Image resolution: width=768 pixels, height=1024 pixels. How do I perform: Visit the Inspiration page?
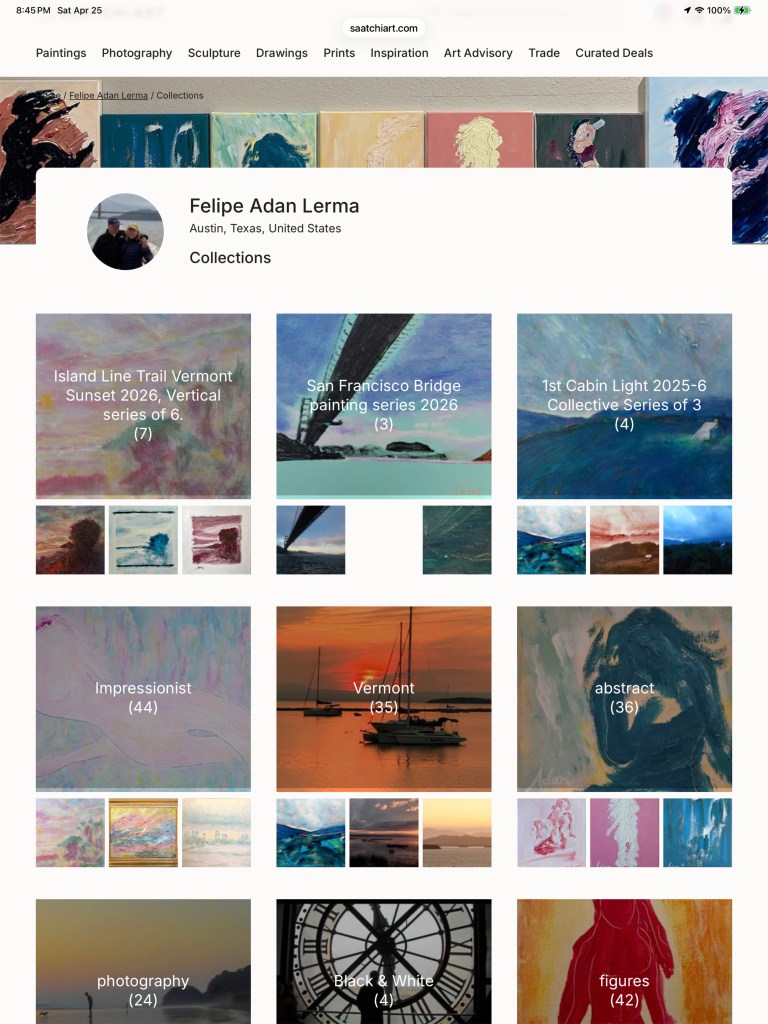click(x=399, y=53)
